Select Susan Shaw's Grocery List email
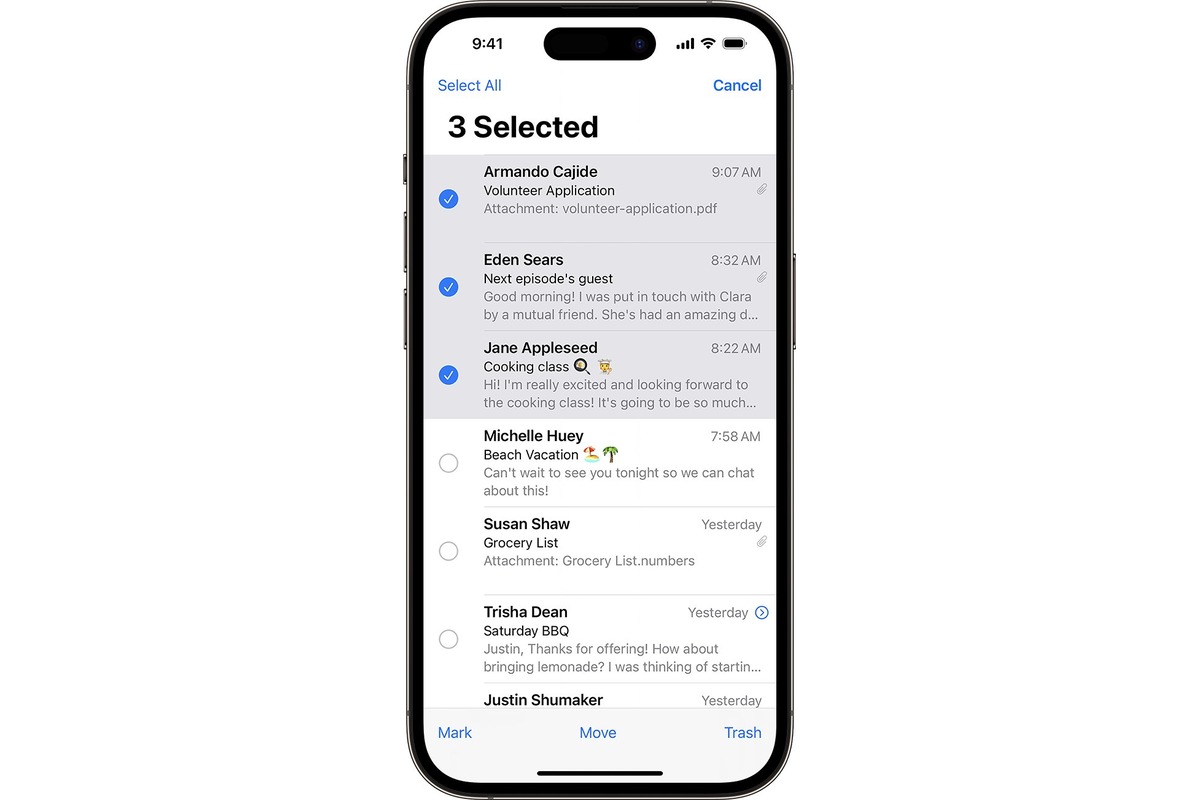The height and width of the screenshot is (800, 1200). click(x=449, y=551)
